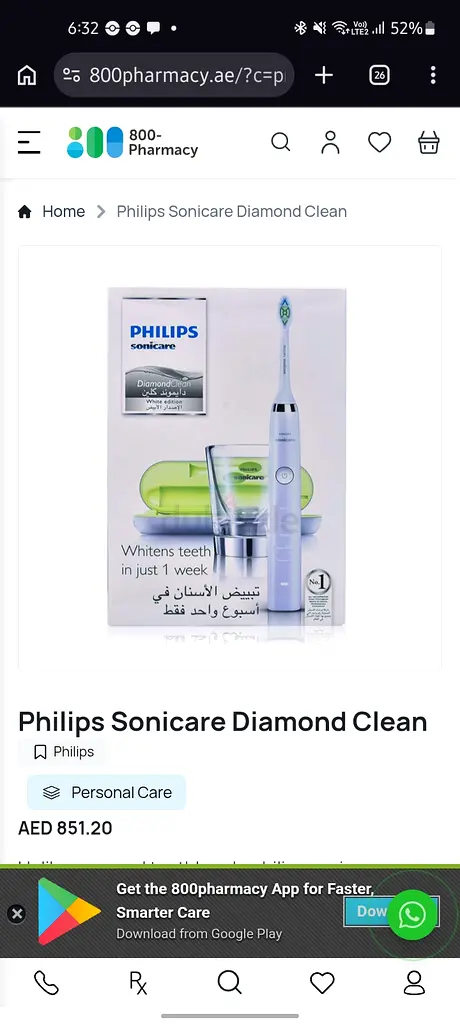Viewport: 460px width, 1024px height.
Task: Open search from the bottom bar
Action: (x=230, y=982)
